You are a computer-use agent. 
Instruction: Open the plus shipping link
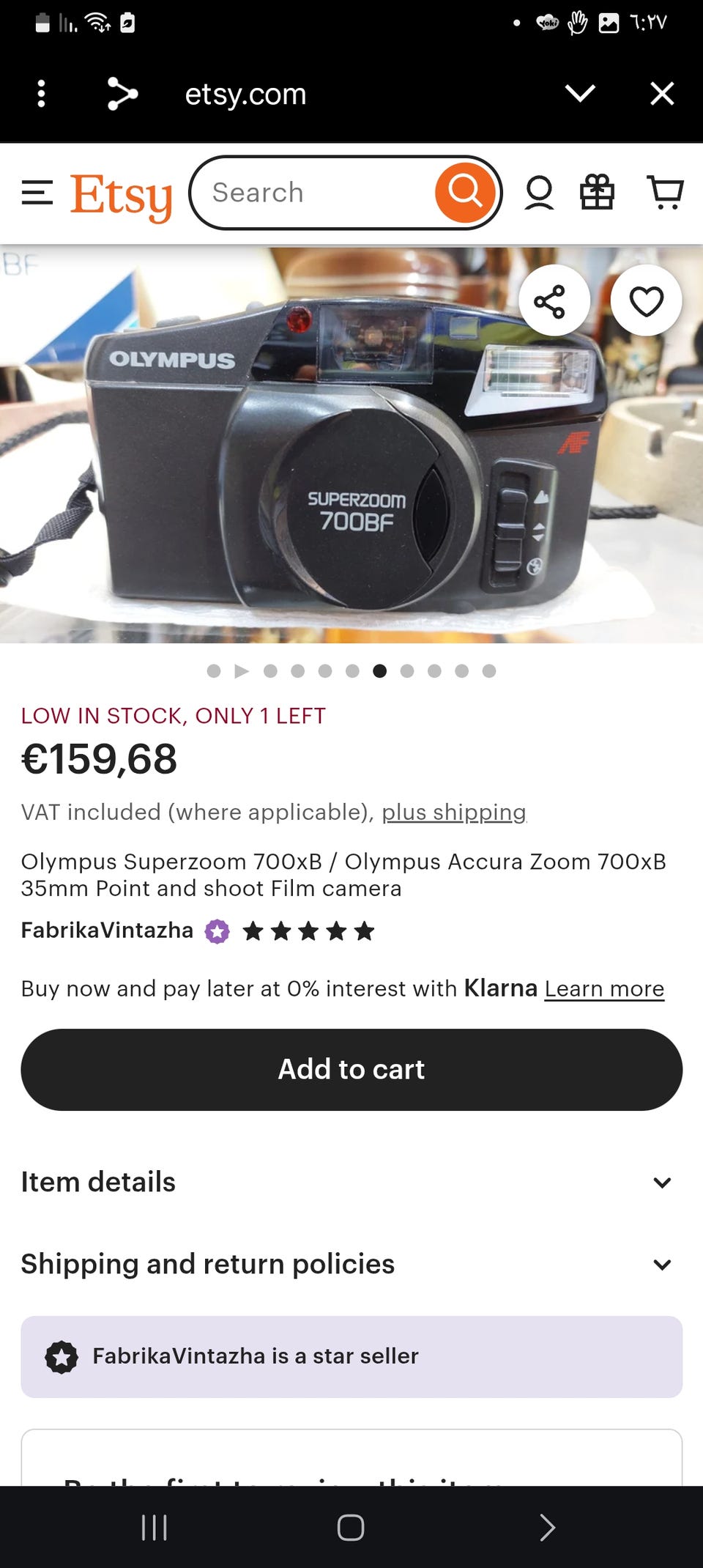454,813
